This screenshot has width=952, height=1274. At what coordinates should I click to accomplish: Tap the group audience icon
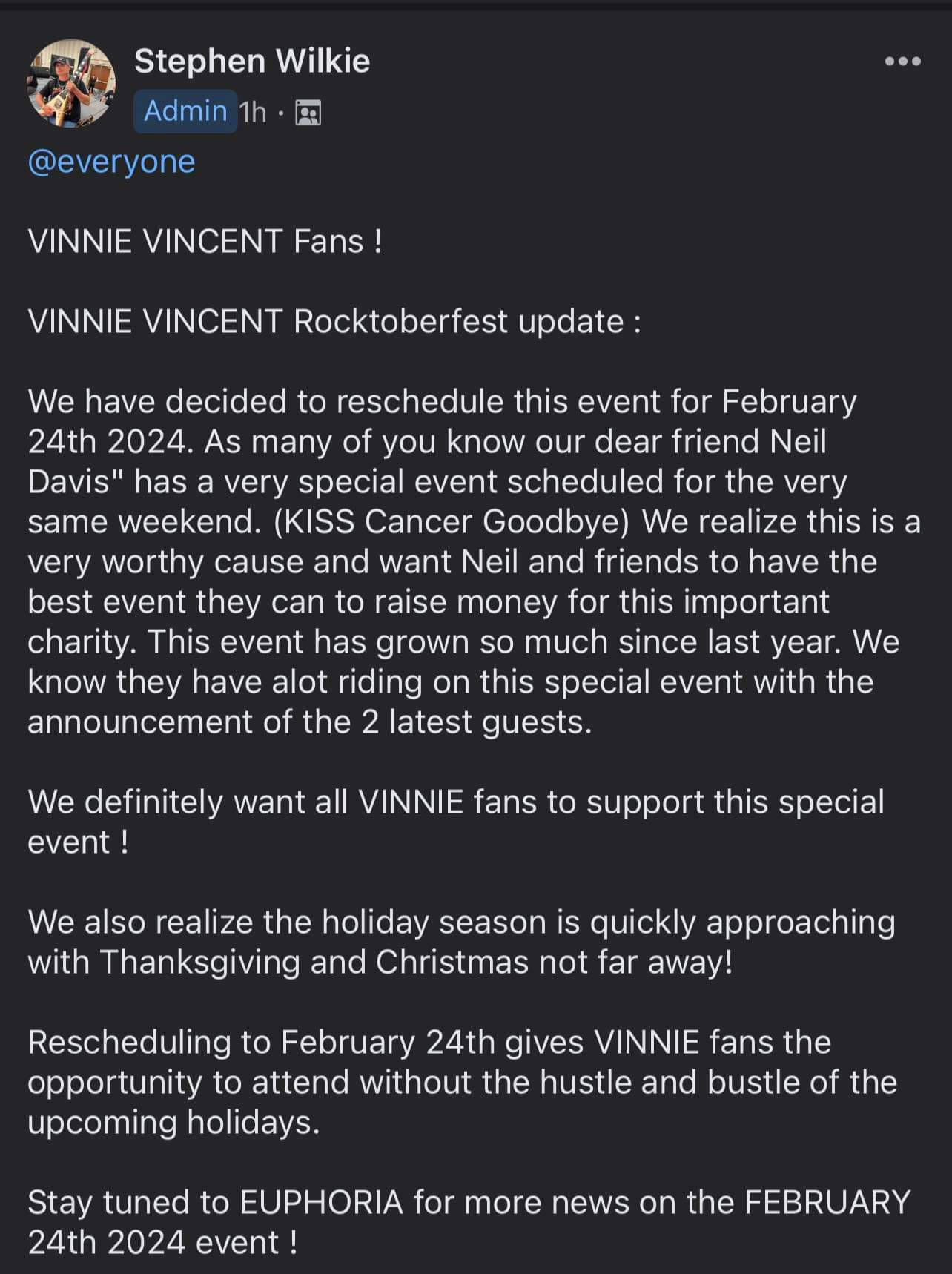click(308, 113)
